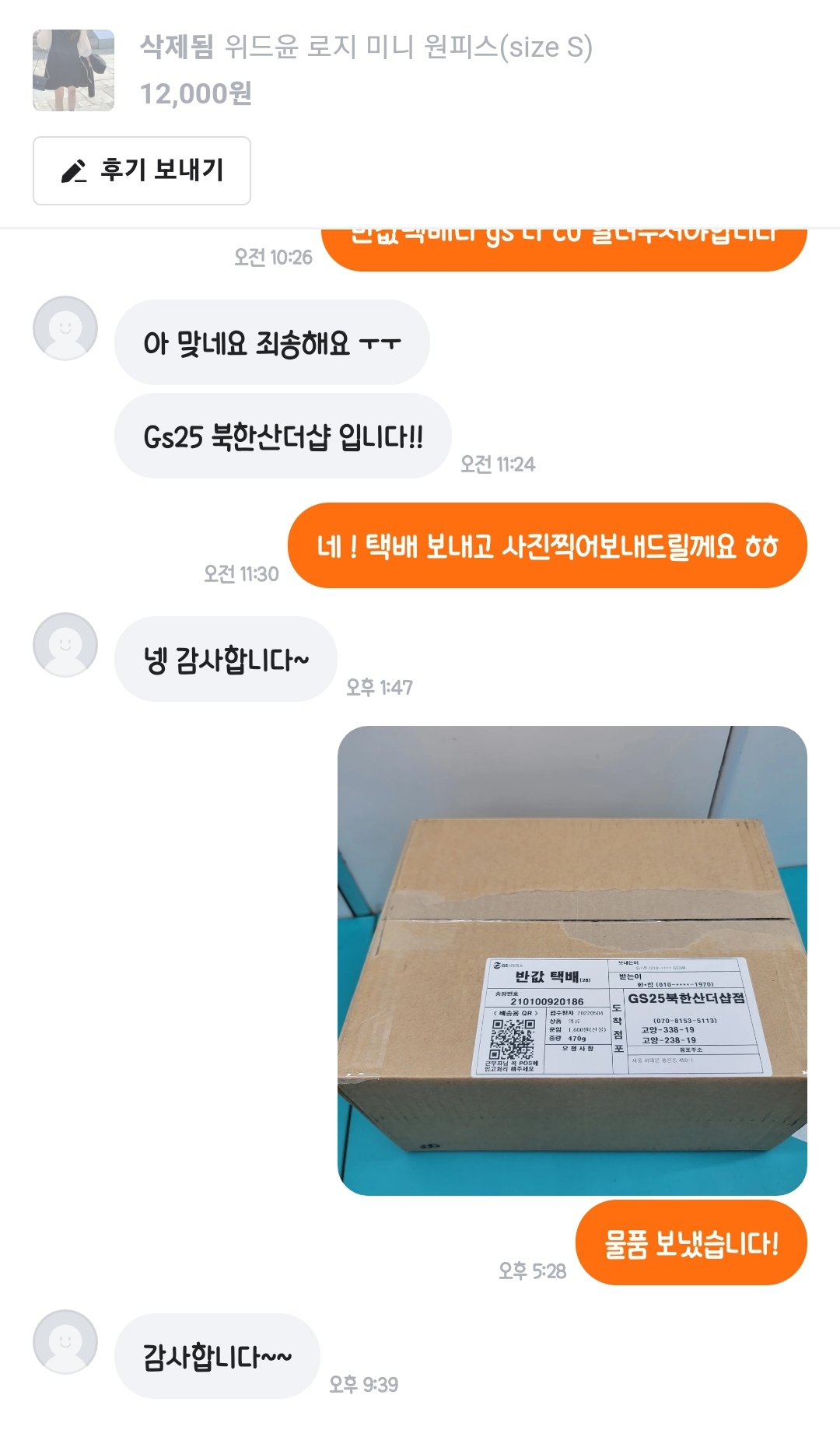Viewport: 840px width, 1430px height.
Task: View the sent package photo full screen
Action: point(572,960)
